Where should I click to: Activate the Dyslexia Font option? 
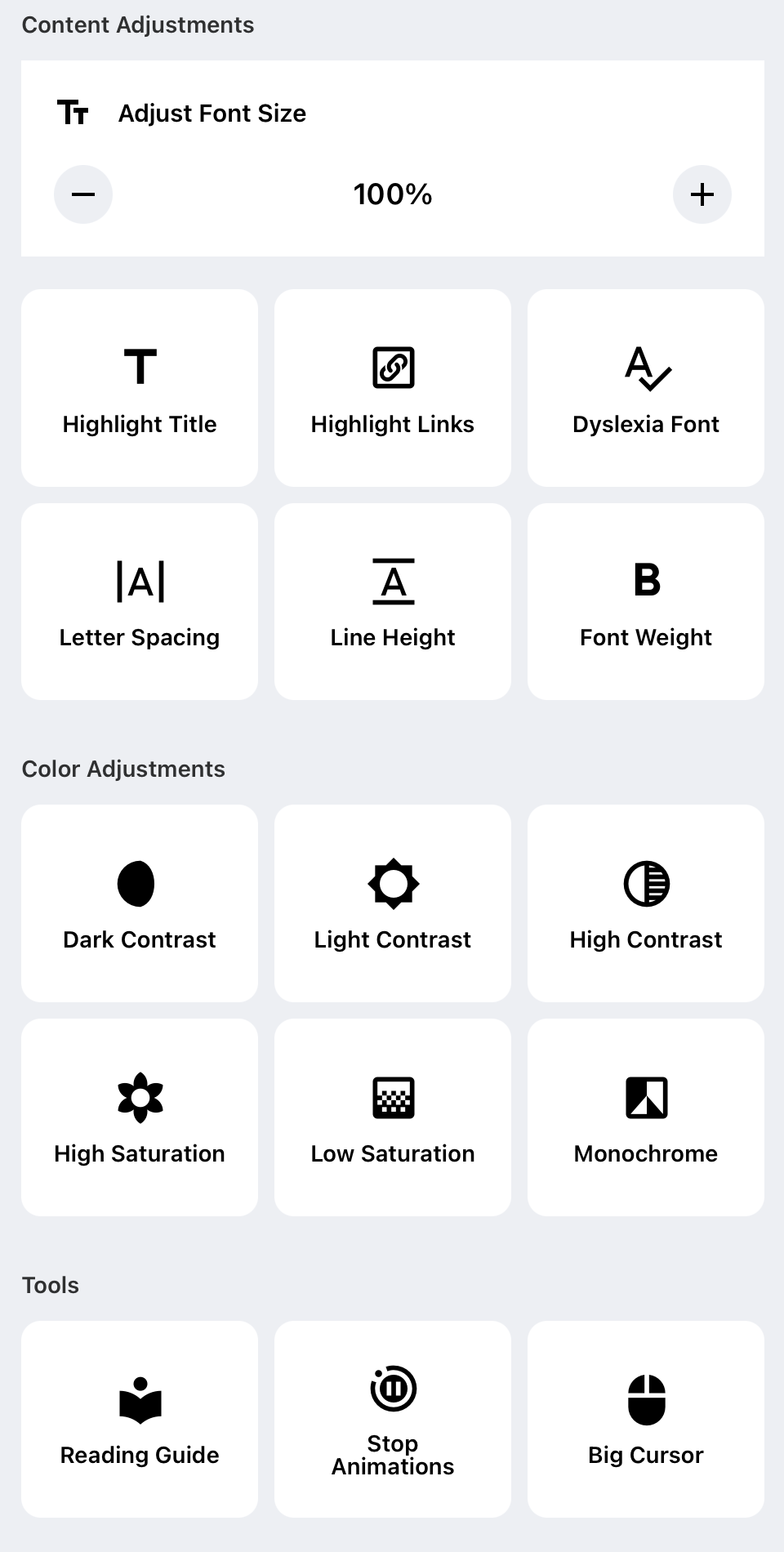[x=646, y=388]
